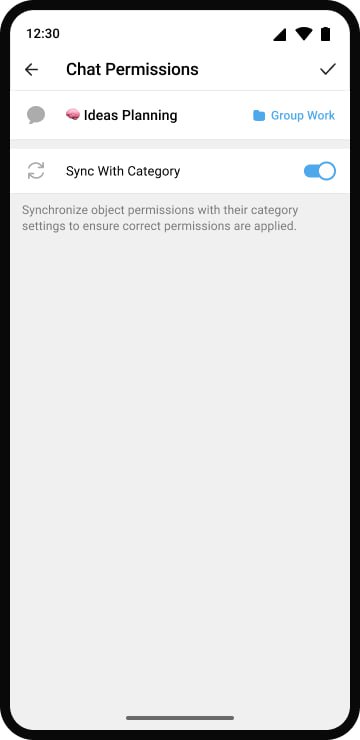Confirm changes with the checkmark icon

[327, 69]
